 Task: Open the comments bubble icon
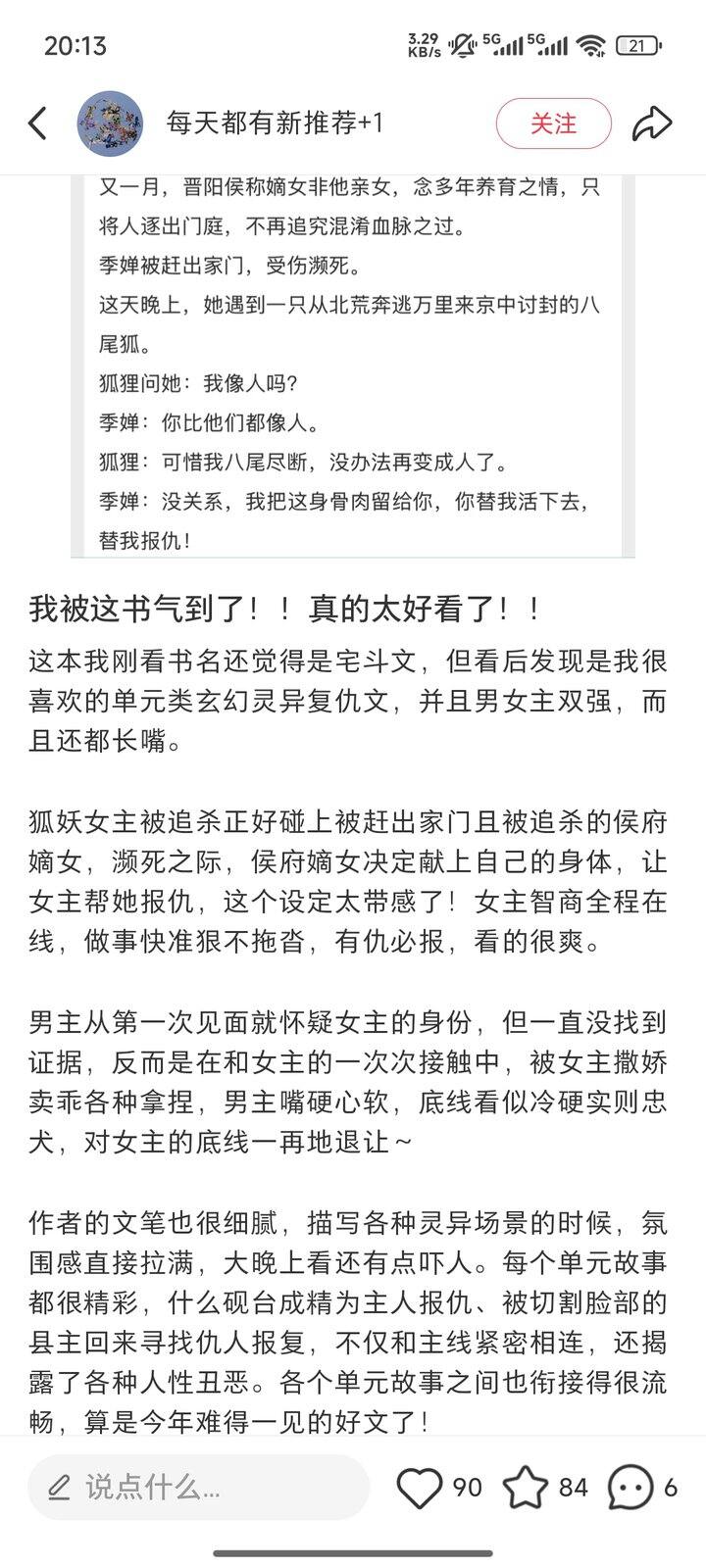[630, 1488]
